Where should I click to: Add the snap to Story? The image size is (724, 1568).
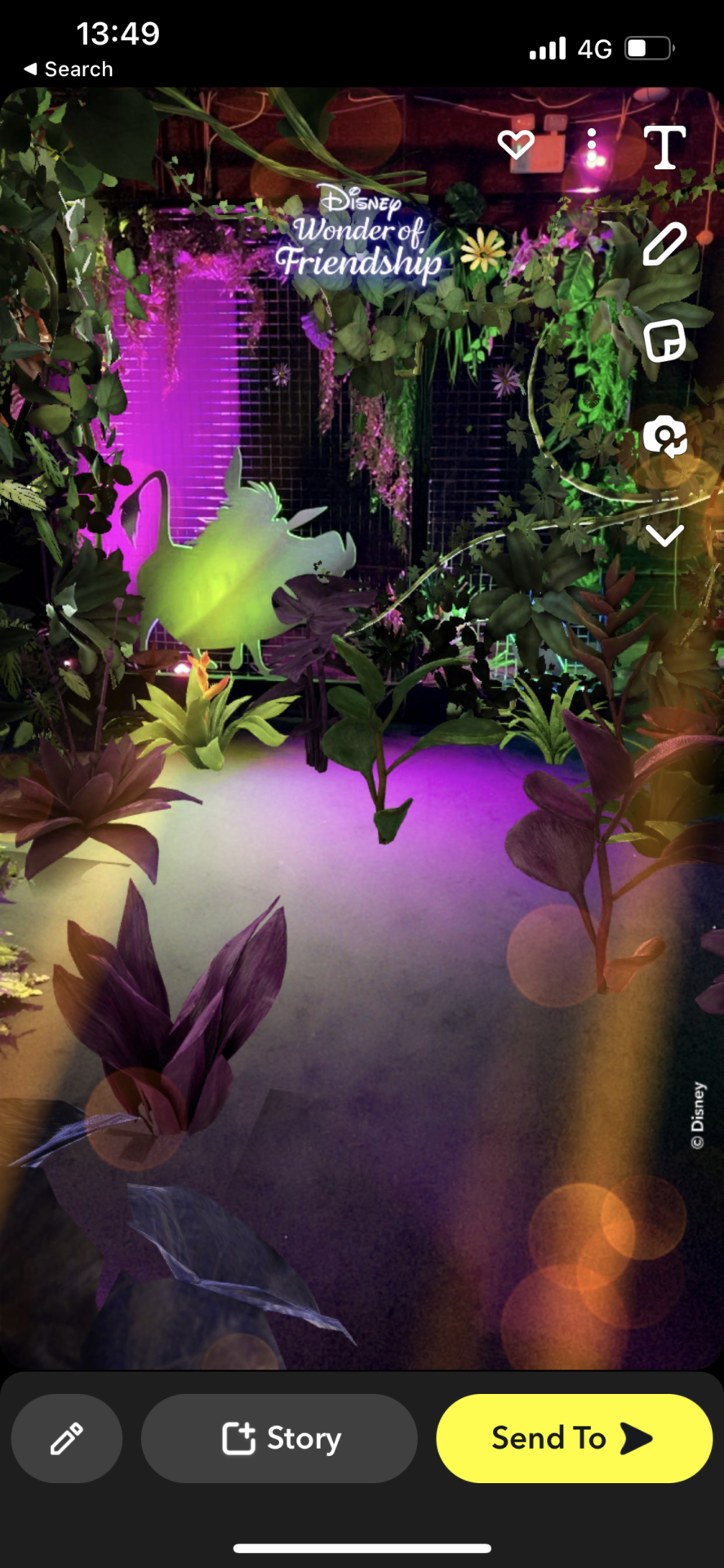(x=279, y=1438)
